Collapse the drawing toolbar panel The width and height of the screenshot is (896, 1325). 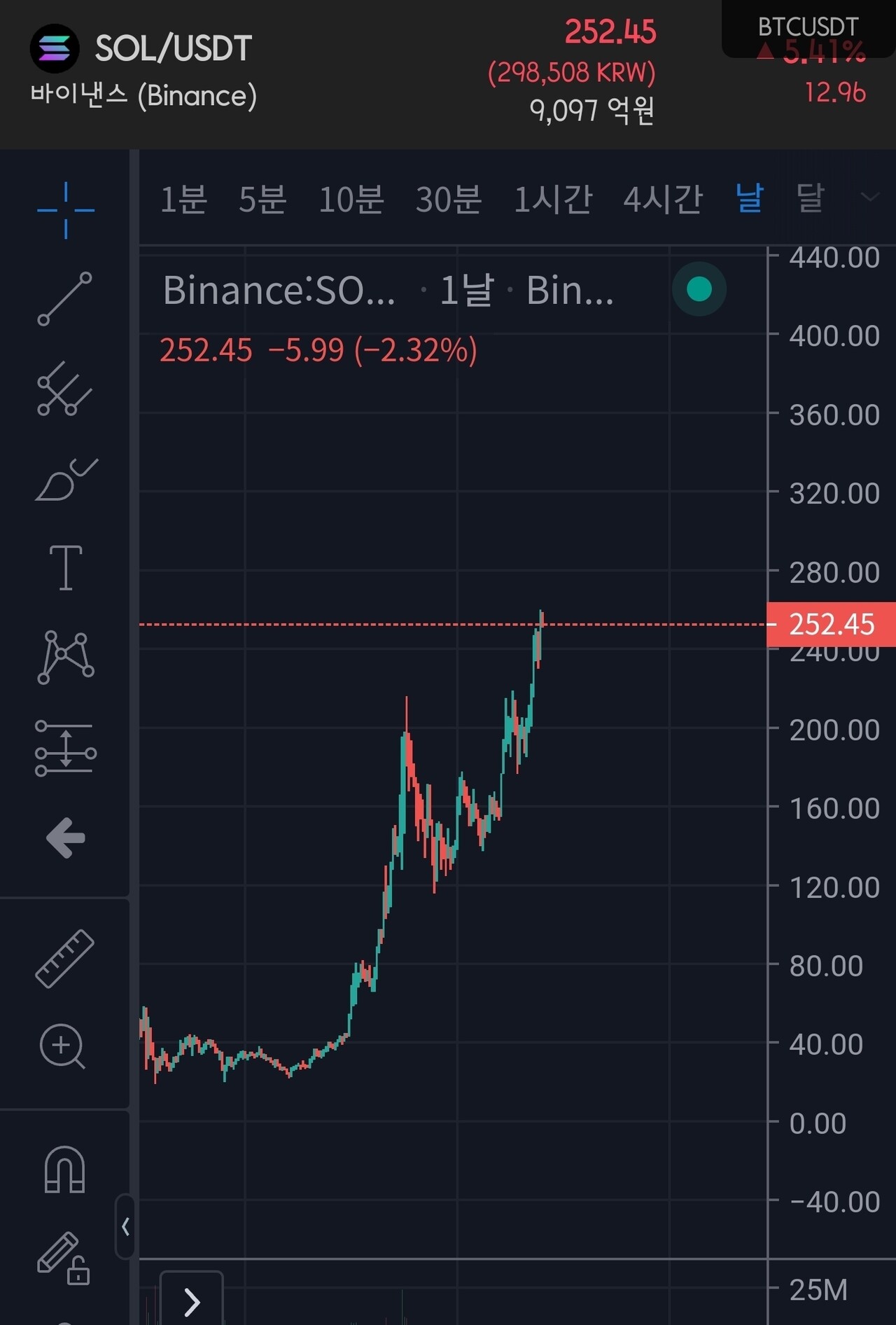click(x=125, y=1227)
